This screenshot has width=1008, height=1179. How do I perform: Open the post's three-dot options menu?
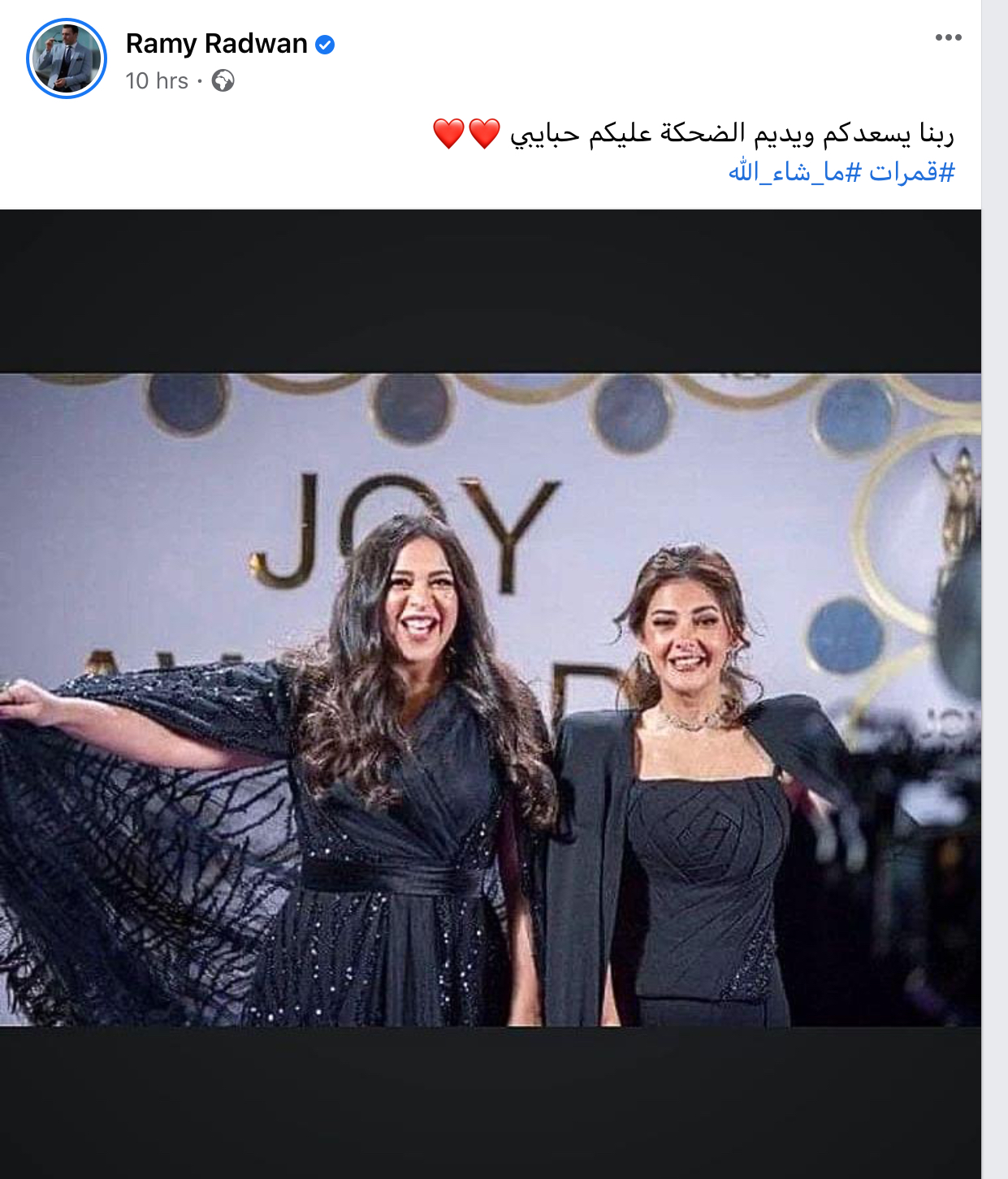pyautogui.click(x=948, y=37)
